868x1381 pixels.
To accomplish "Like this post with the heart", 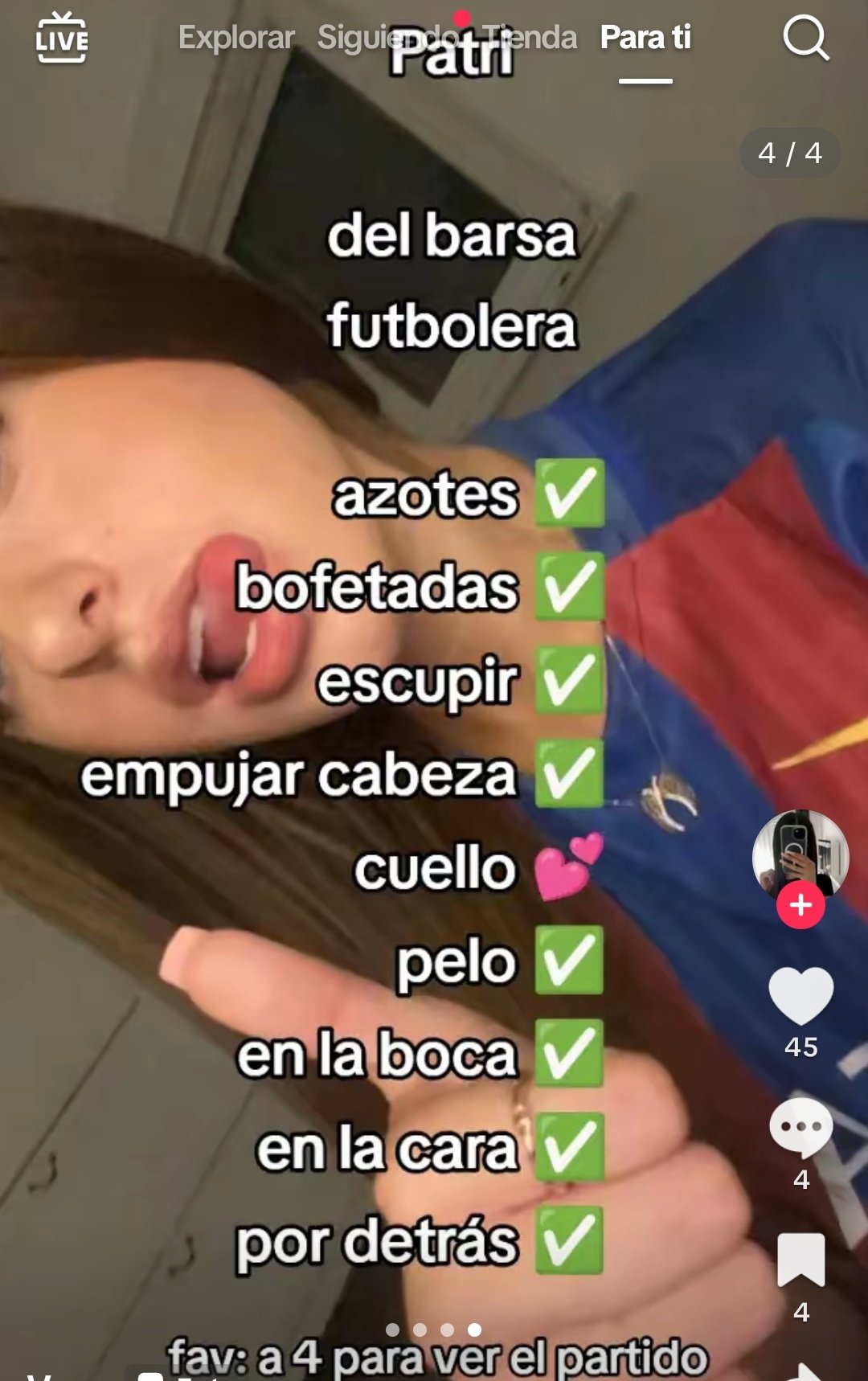I will pyautogui.click(x=800, y=997).
